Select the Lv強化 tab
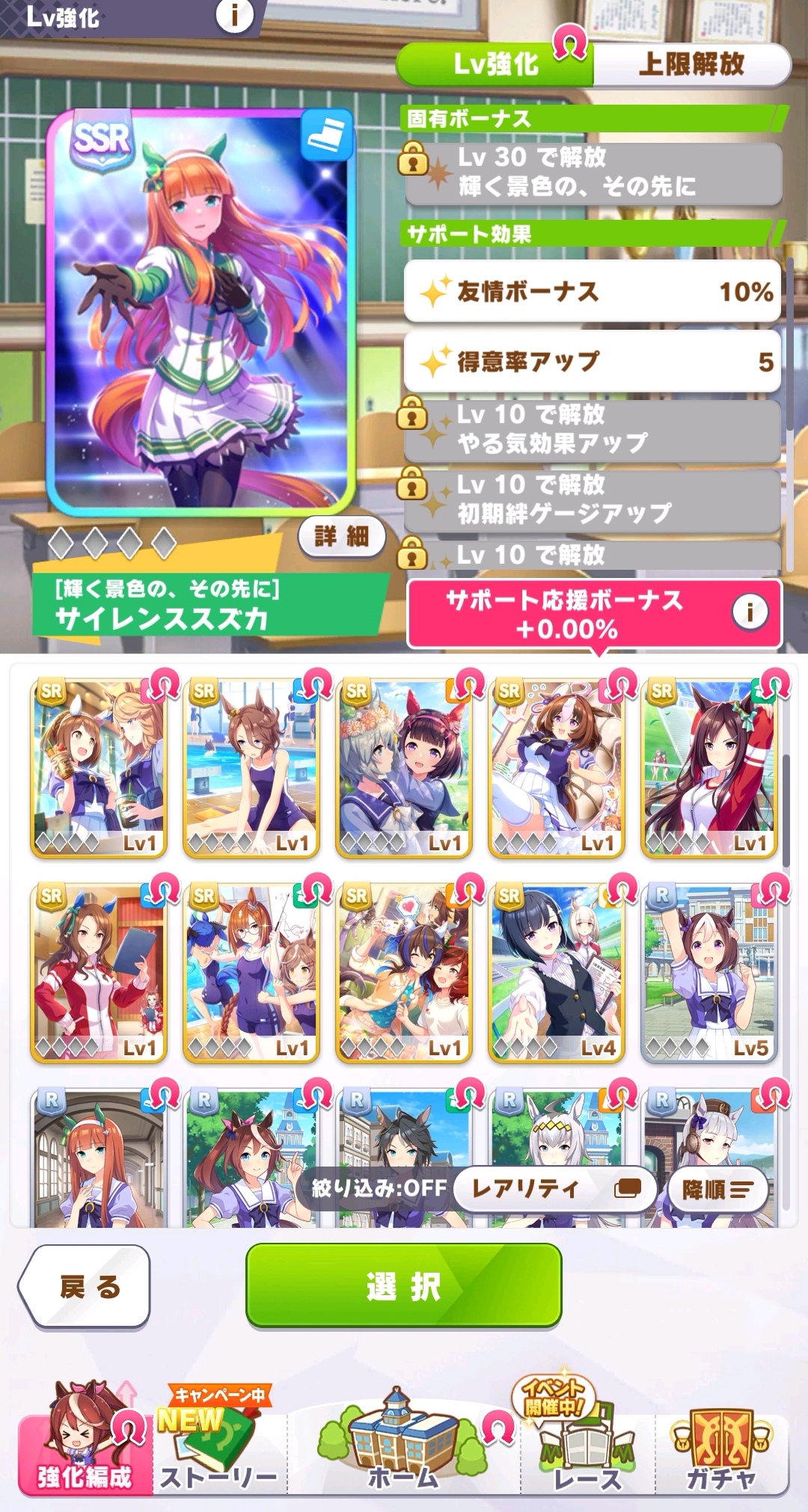 [x=495, y=64]
